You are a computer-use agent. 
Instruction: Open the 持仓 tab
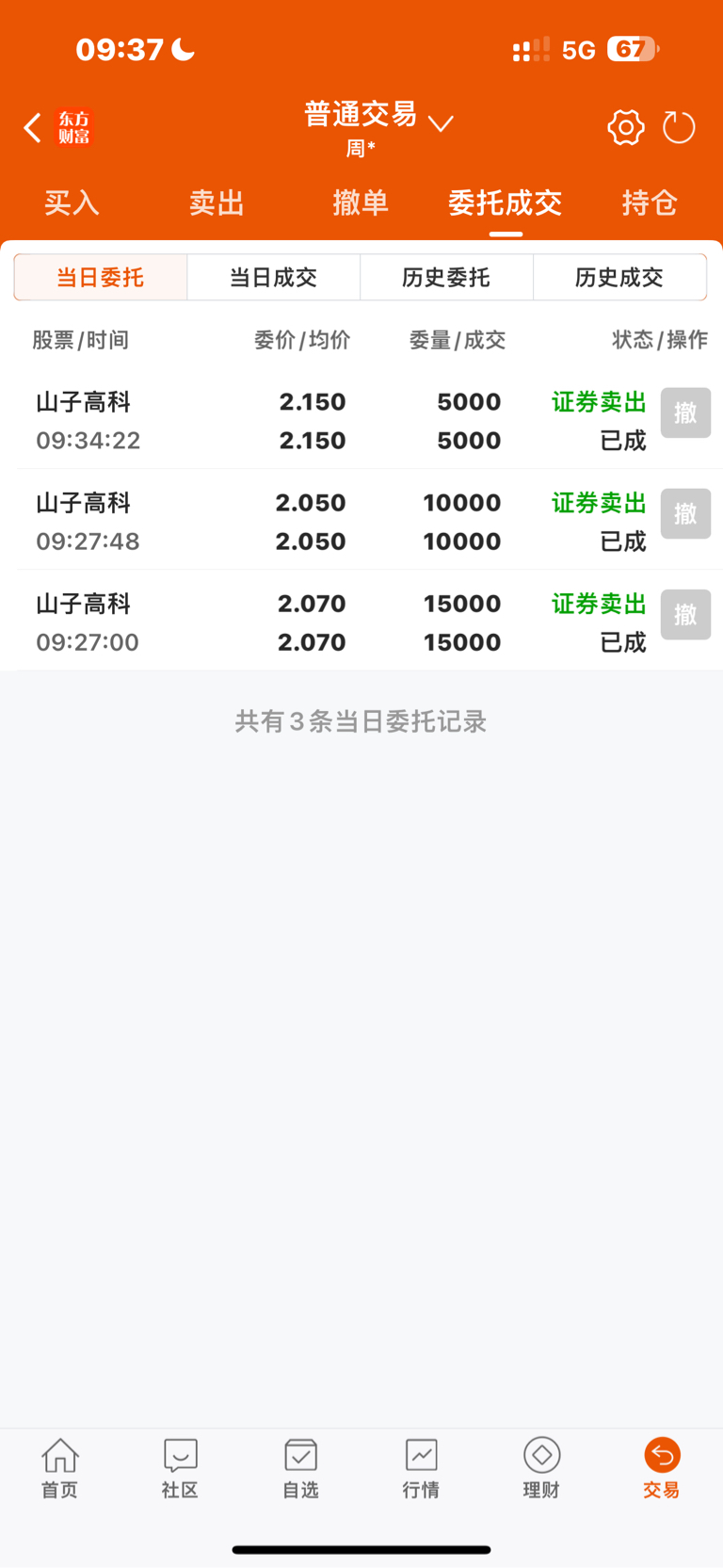coord(650,202)
